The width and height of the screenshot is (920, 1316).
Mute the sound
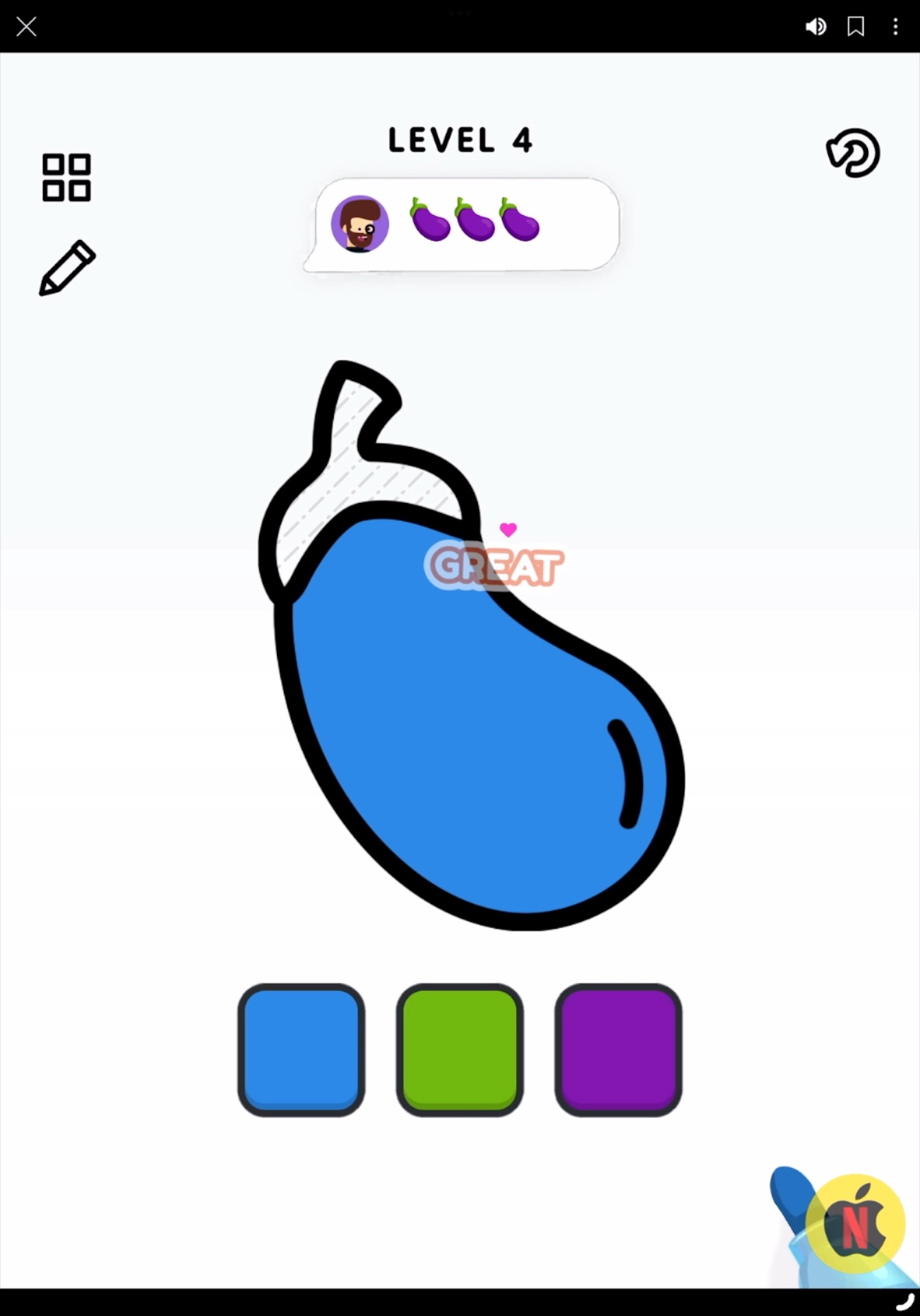pyautogui.click(x=815, y=27)
